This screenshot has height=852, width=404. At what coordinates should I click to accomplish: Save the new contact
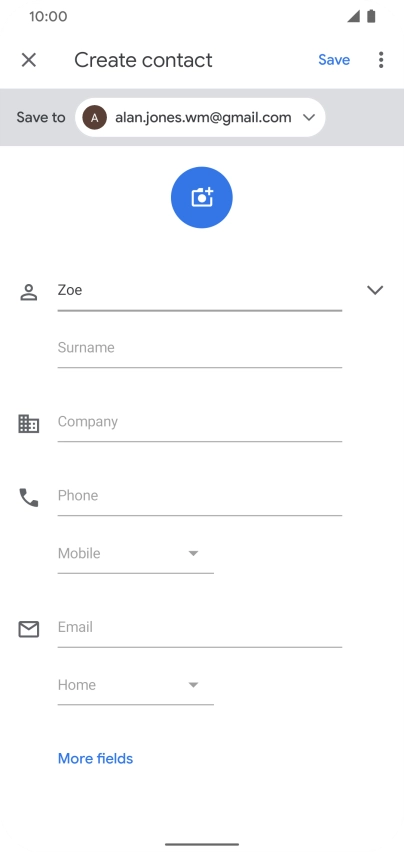[x=334, y=60]
